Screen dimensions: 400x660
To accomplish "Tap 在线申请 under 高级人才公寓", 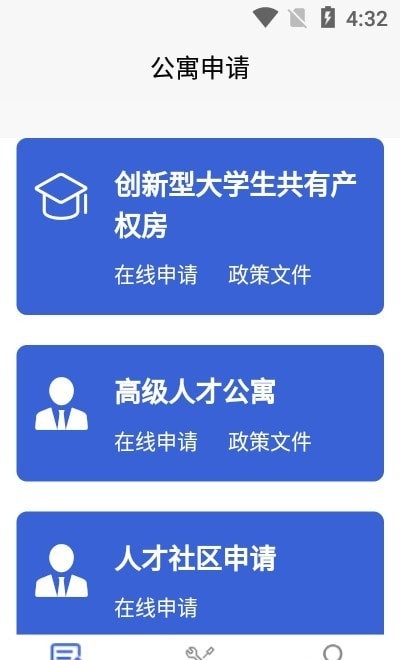I will pyautogui.click(x=156, y=442).
